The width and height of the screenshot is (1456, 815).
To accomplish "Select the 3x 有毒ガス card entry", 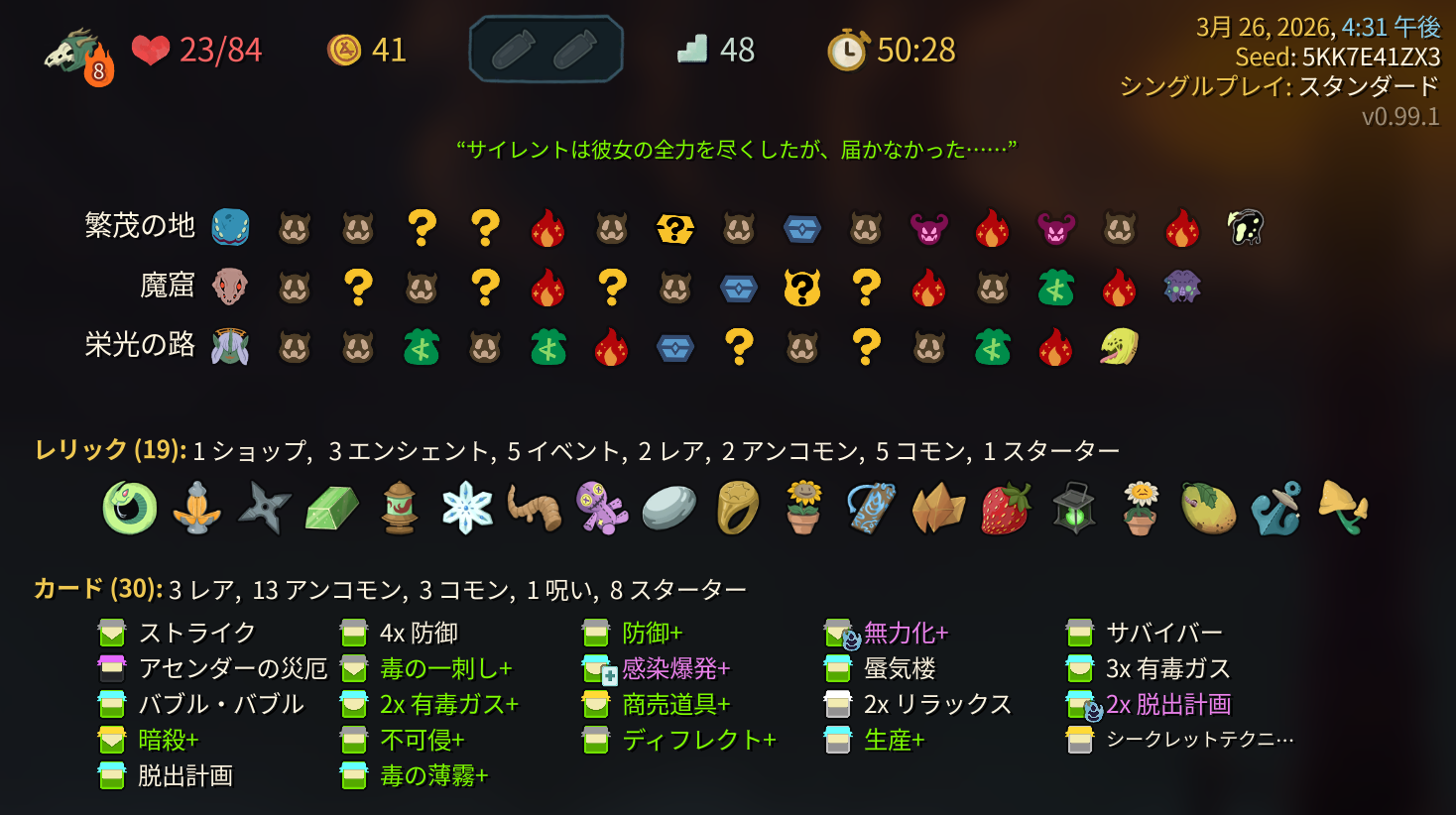I will 1148,668.
